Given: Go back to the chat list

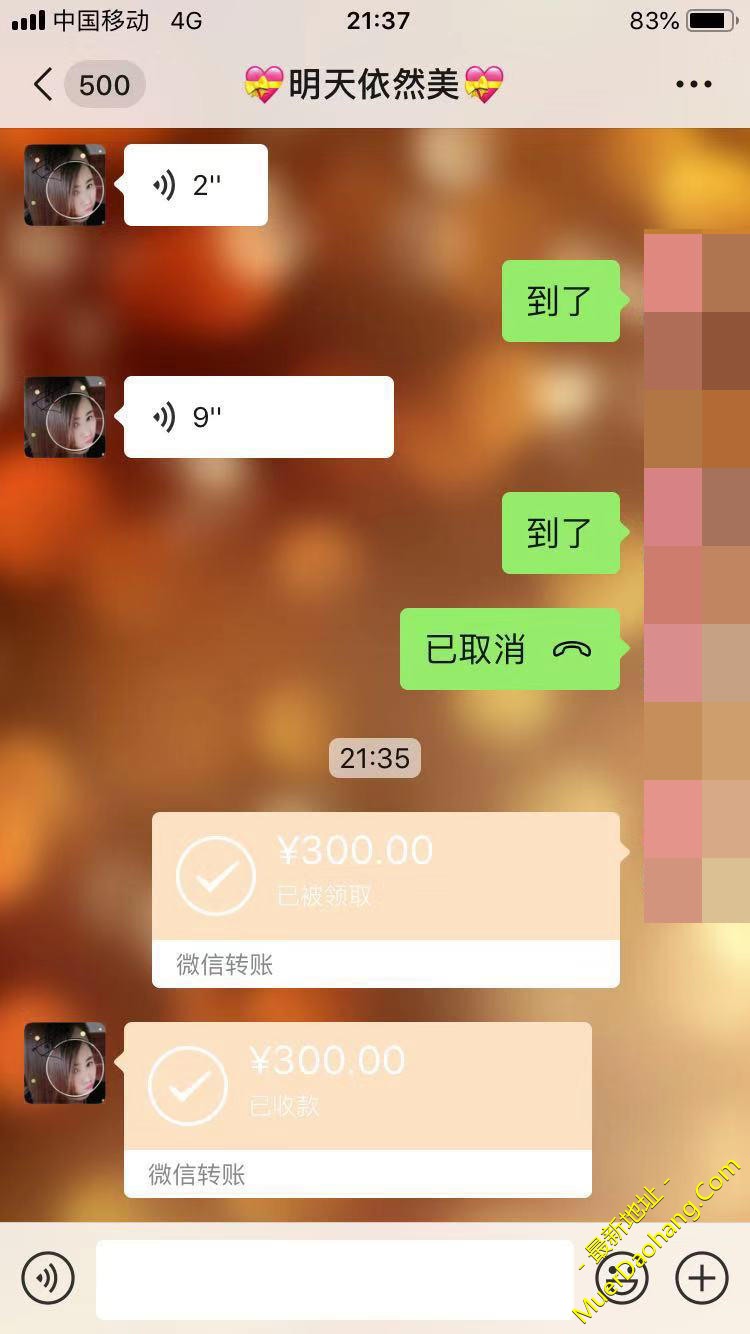Looking at the screenshot, I should [44, 85].
